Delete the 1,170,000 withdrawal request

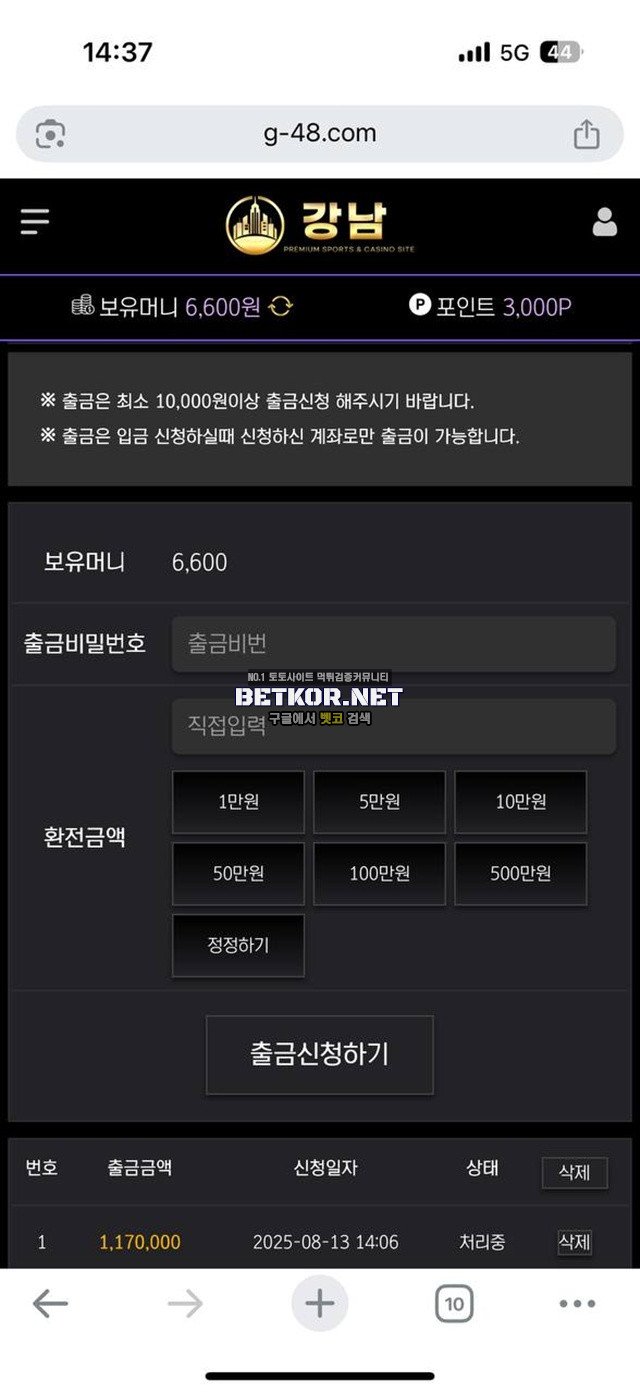point(574,1242)
